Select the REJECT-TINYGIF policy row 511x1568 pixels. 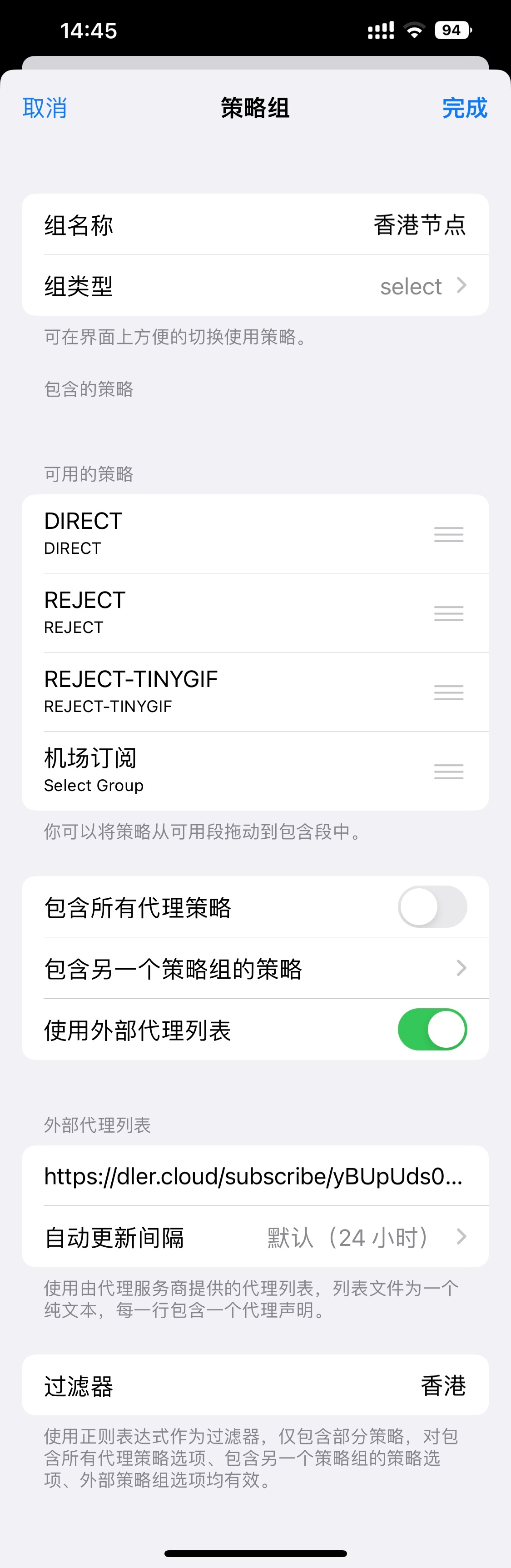click(231, 692)
